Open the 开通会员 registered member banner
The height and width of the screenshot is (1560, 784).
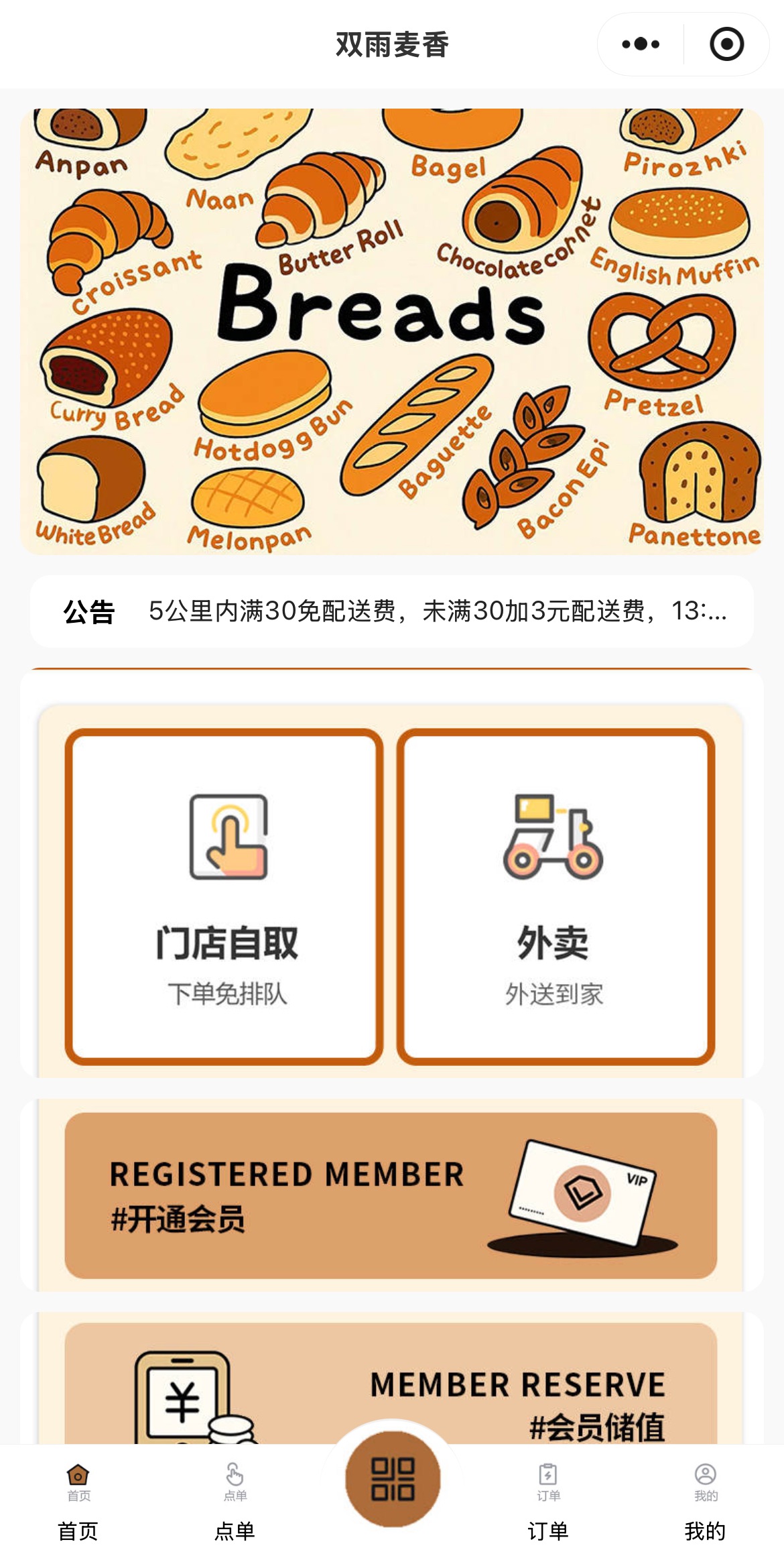click(x=391, y=1195)
